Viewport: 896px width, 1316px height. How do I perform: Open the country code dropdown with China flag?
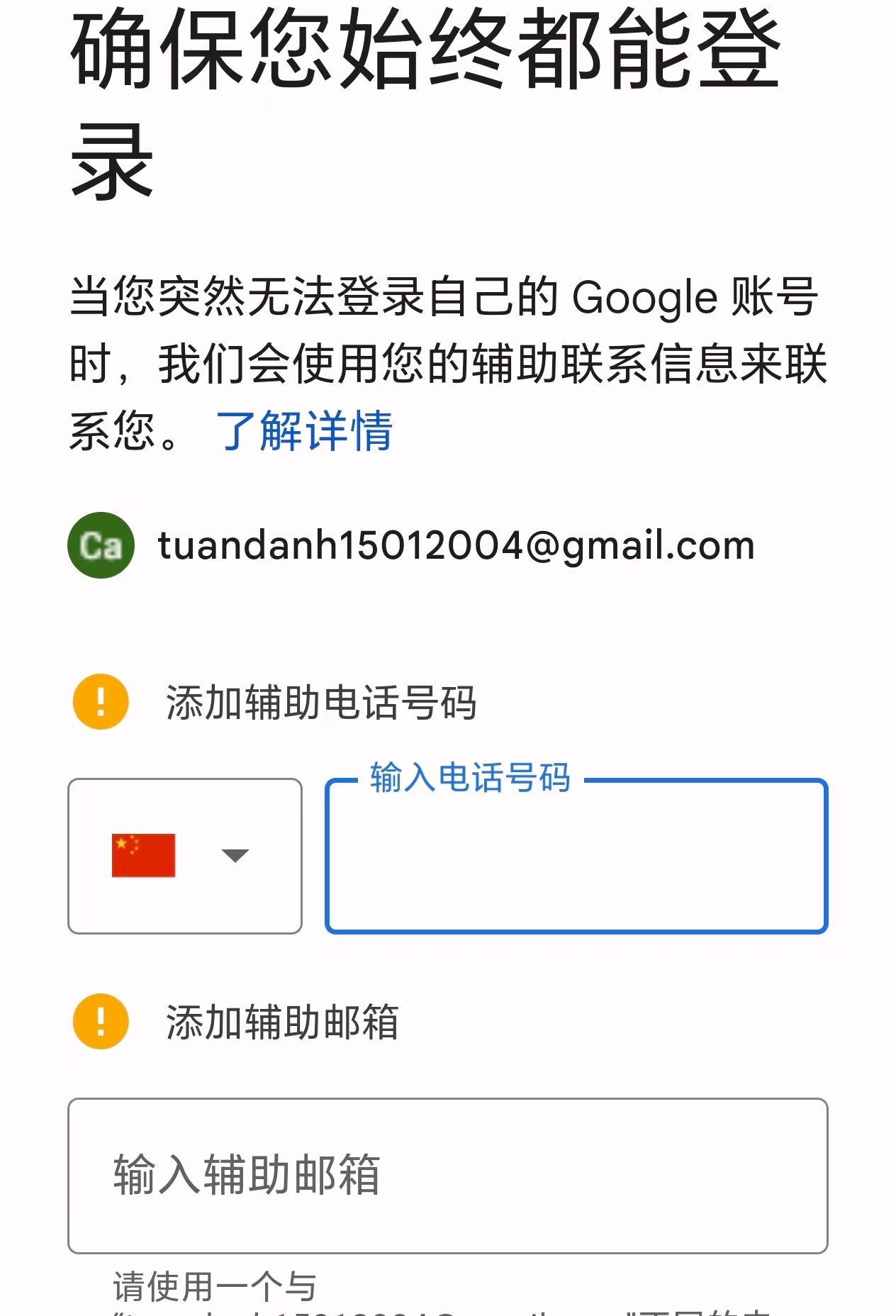click(185, 856)
